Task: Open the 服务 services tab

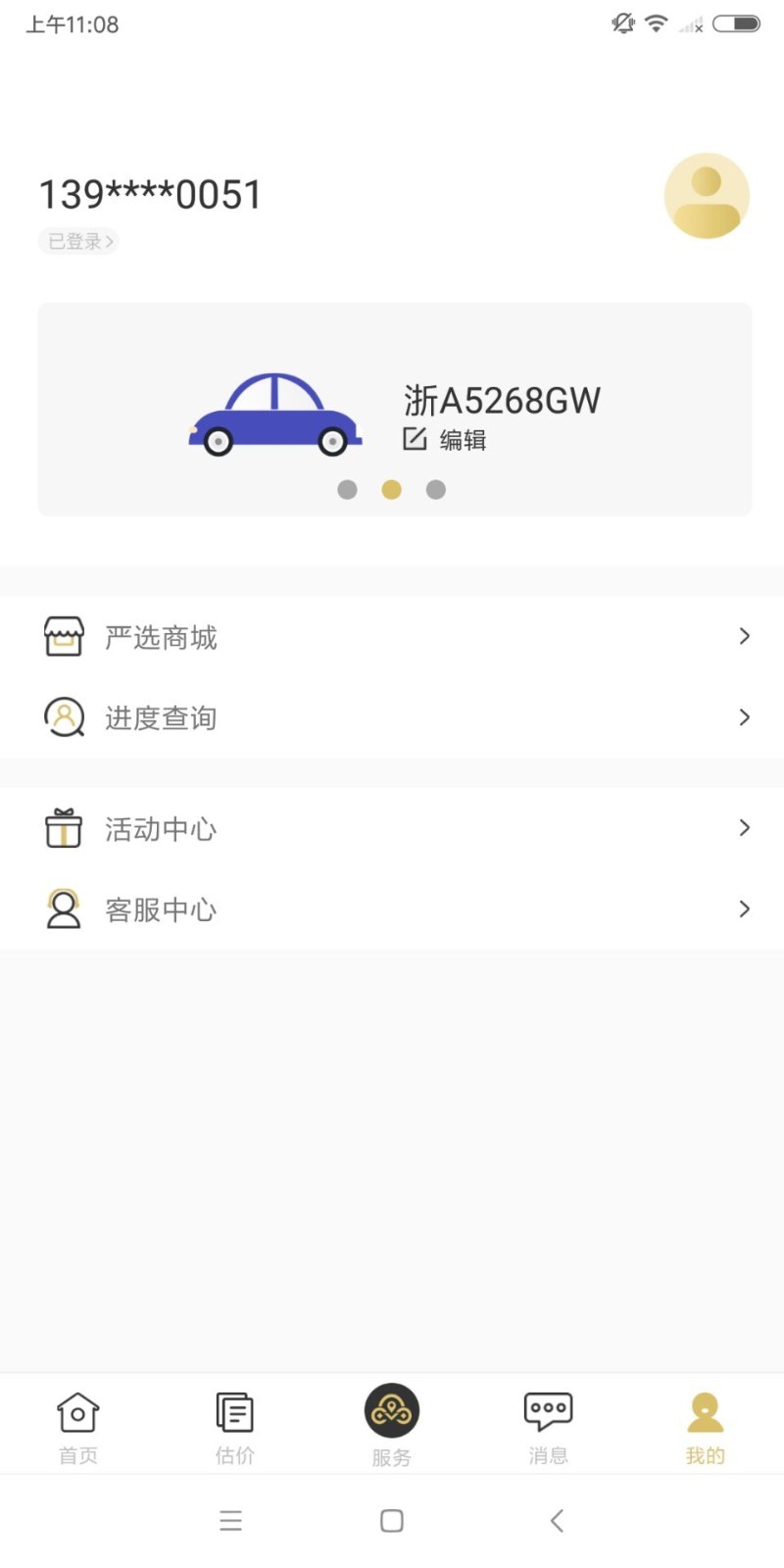Action: 392,1423
